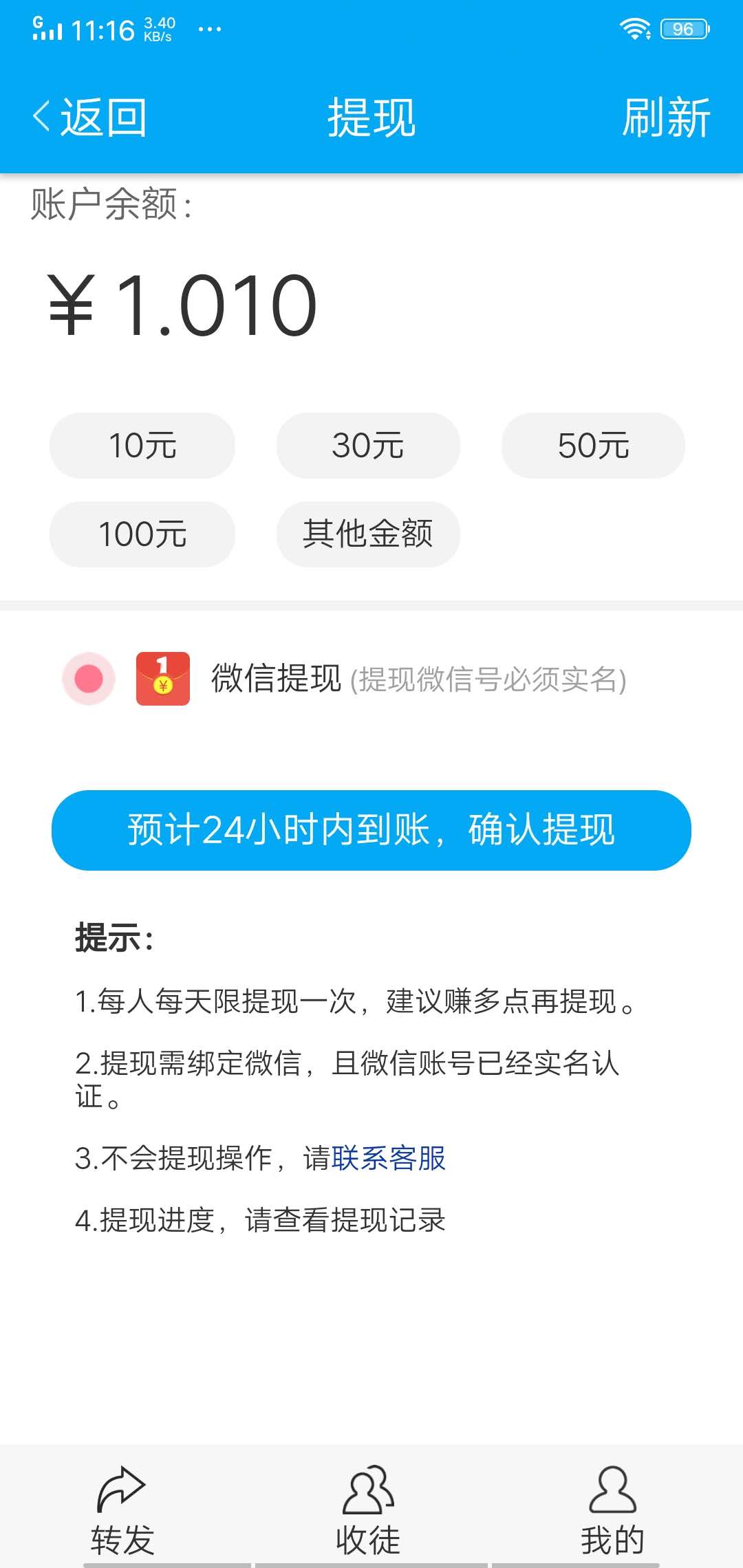
Task: Choose the 100元 amount option
Action: click(142, 534)
